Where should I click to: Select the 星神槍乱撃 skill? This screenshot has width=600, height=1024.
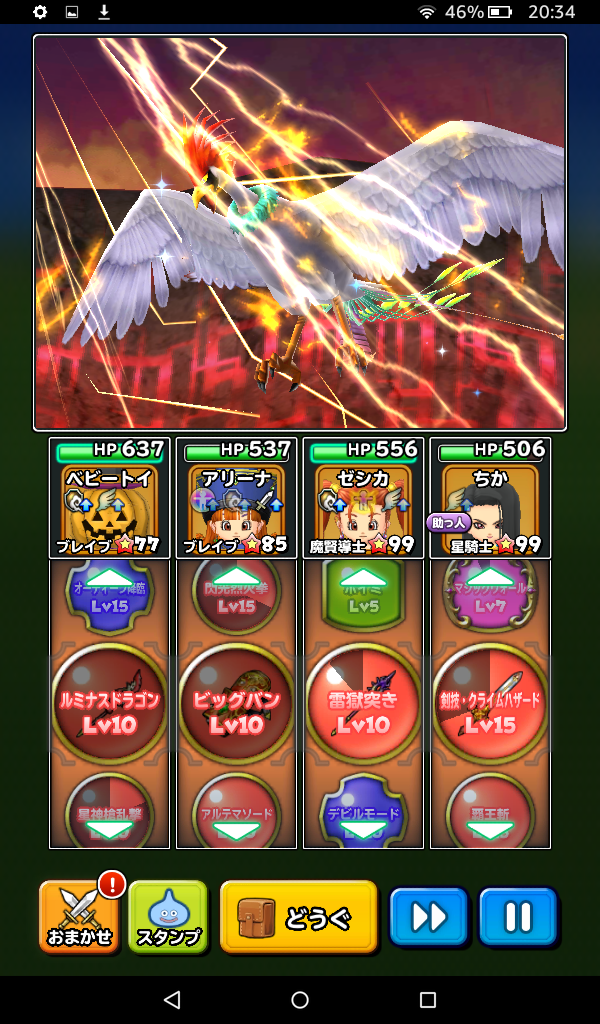point(109,812)
